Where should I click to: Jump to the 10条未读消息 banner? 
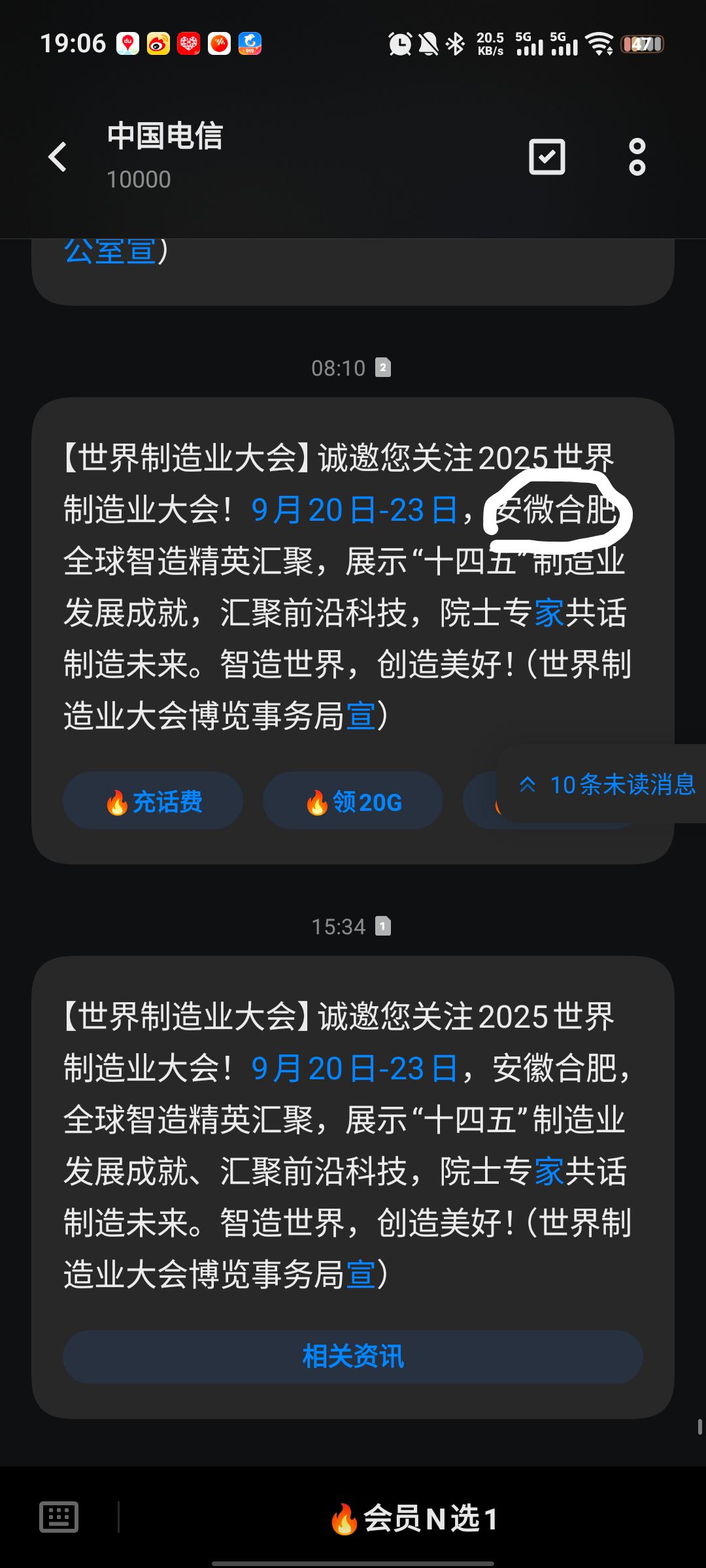(607, 784)
